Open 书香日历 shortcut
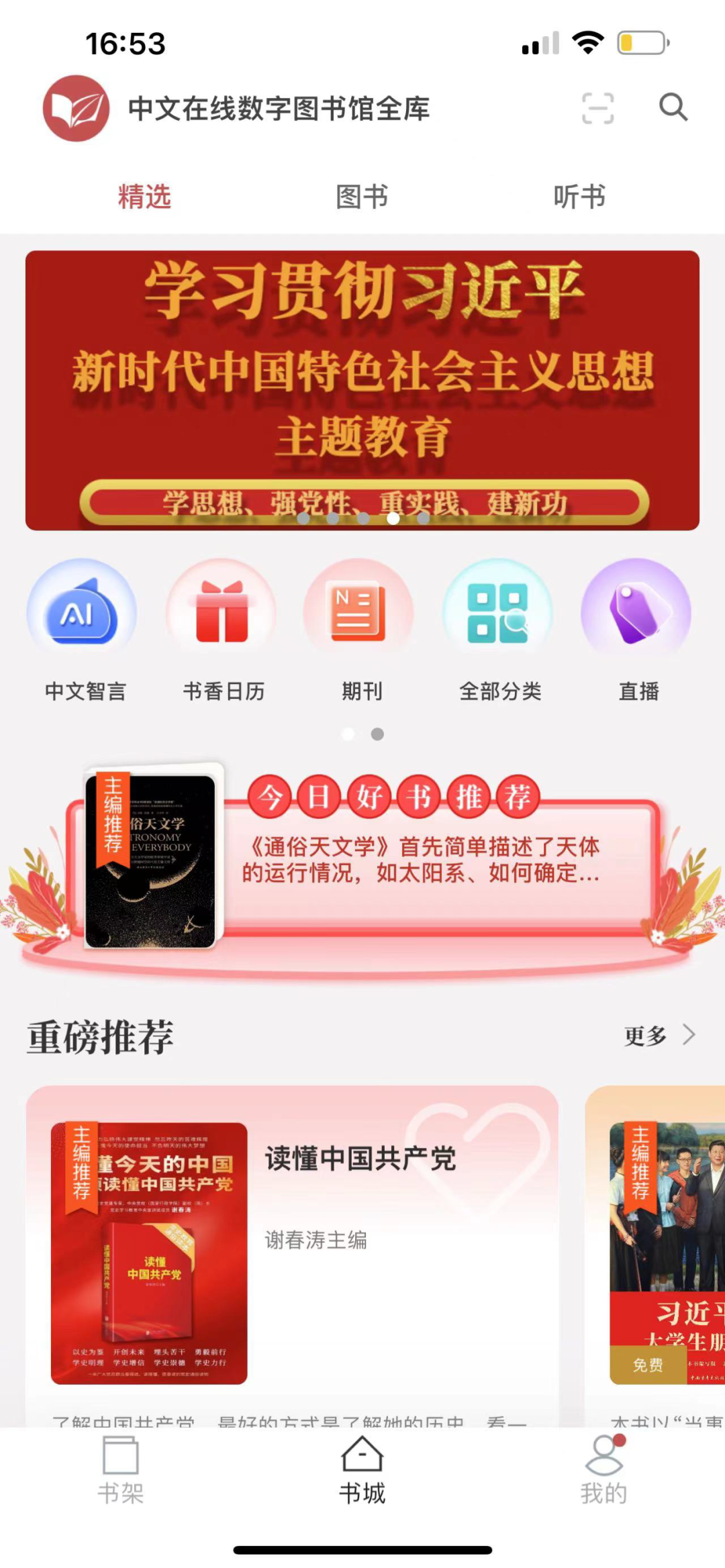 [x=223, y=630]
